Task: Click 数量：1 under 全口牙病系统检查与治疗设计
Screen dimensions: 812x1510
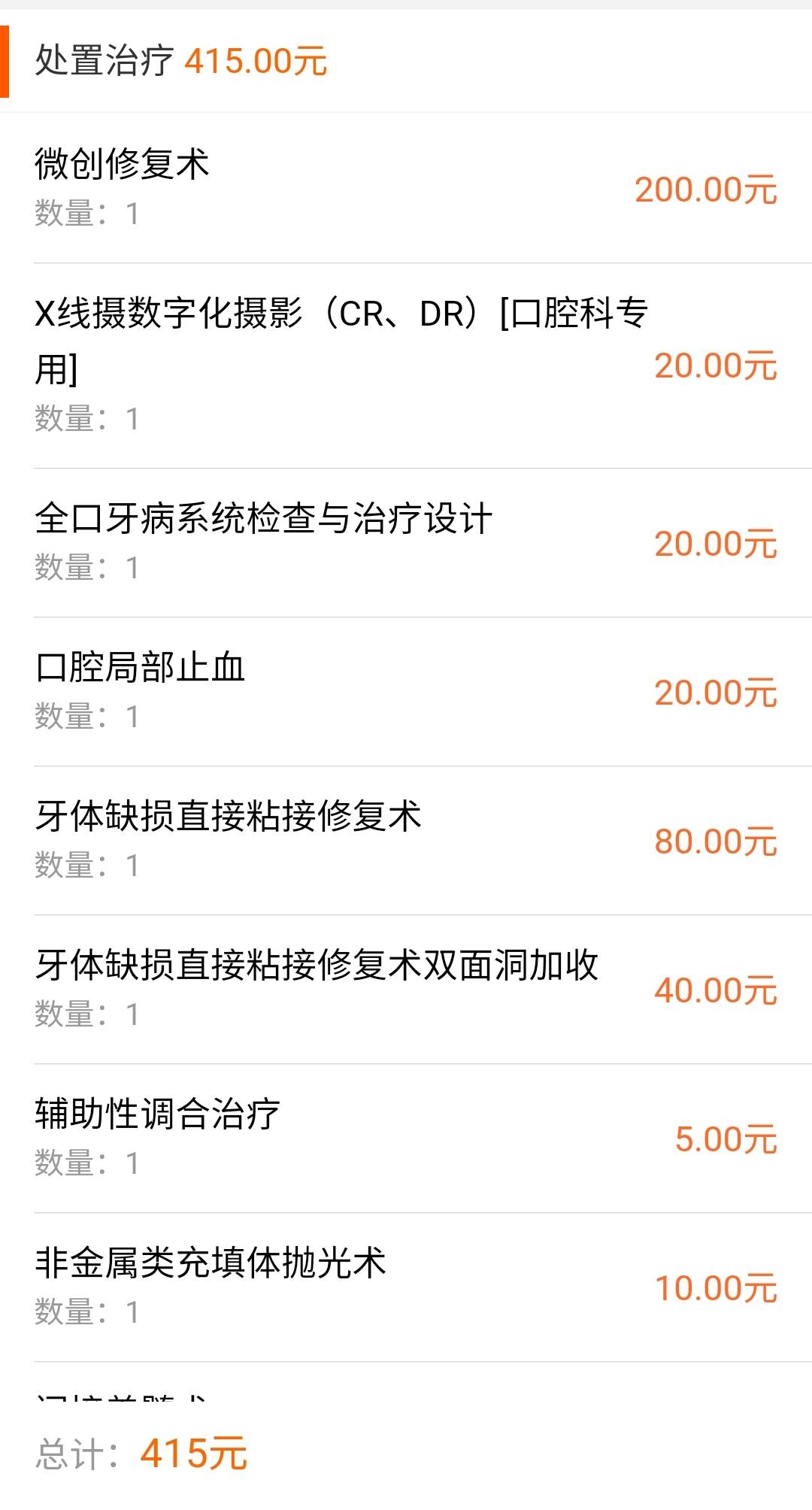Action: (85, 569)
